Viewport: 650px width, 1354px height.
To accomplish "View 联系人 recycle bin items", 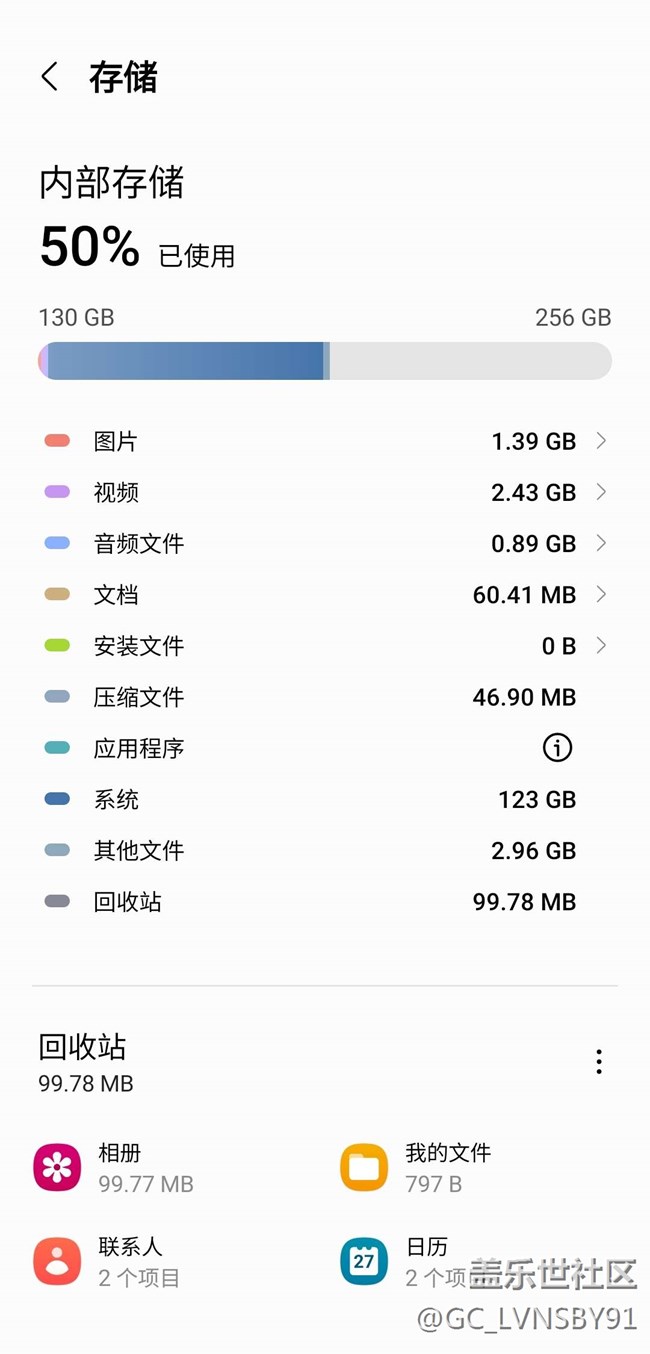I will click(110, 1261).
